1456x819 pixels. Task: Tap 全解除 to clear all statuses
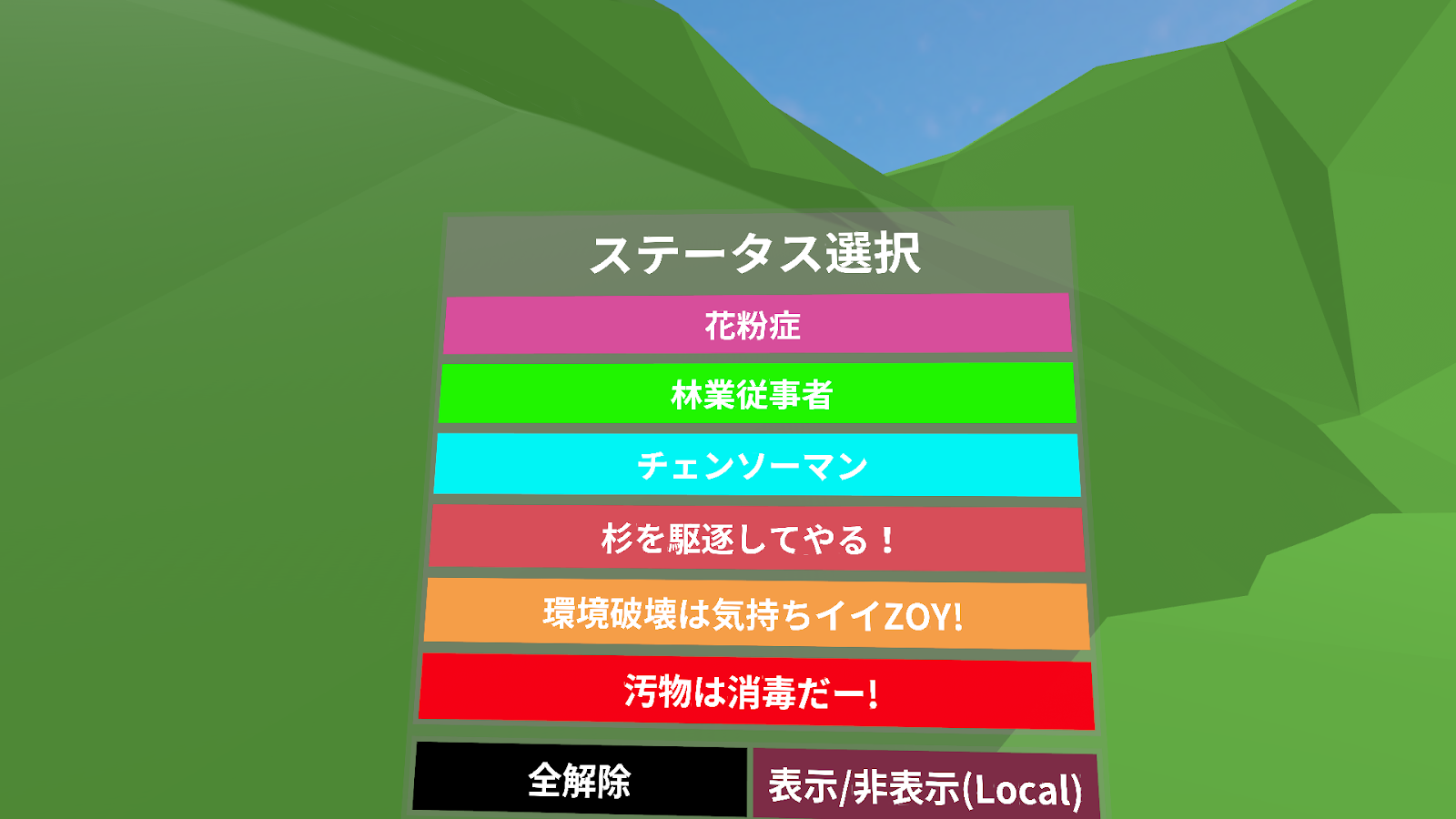pyautogui.click(x=580, y=780)
